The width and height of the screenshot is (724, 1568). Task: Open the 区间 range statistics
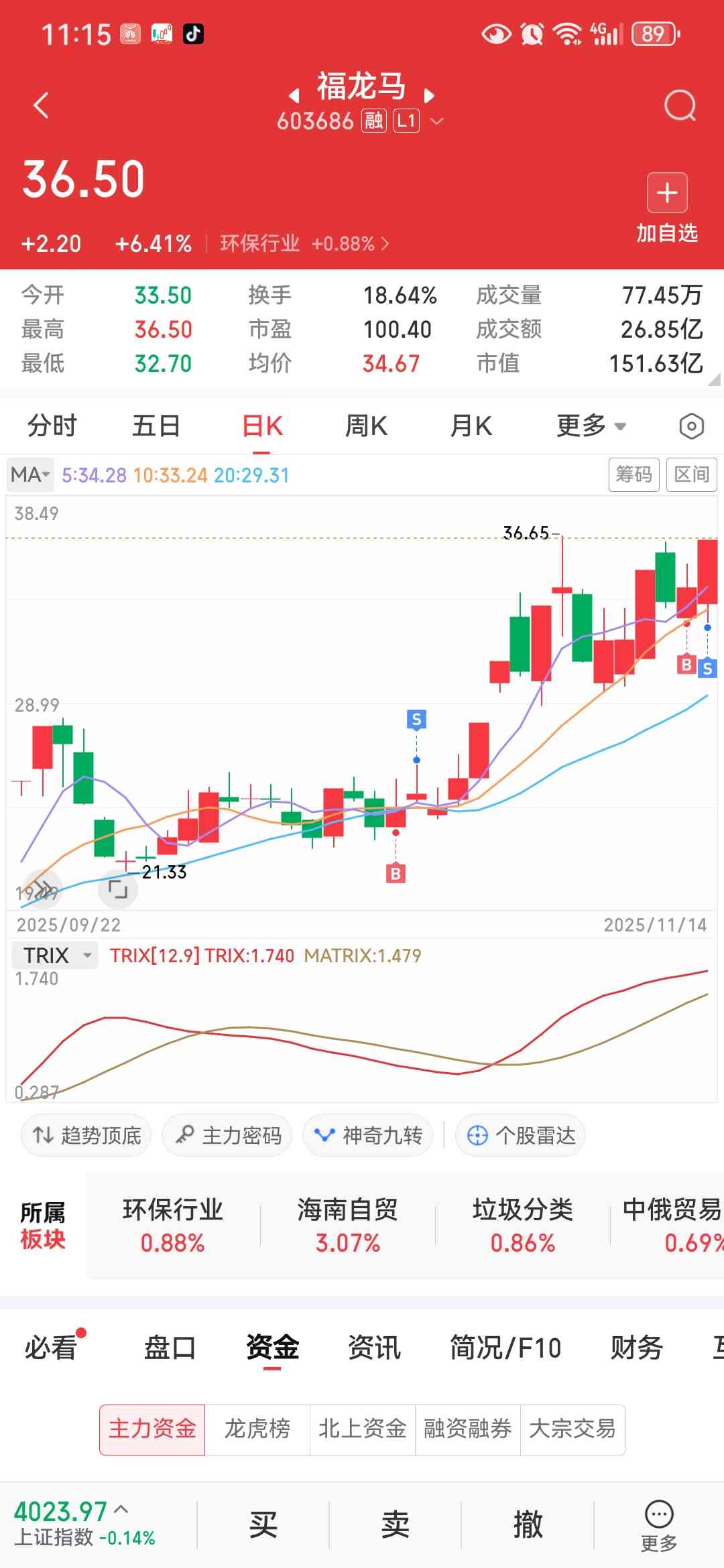pyautogui.click(x=691, y=474)
